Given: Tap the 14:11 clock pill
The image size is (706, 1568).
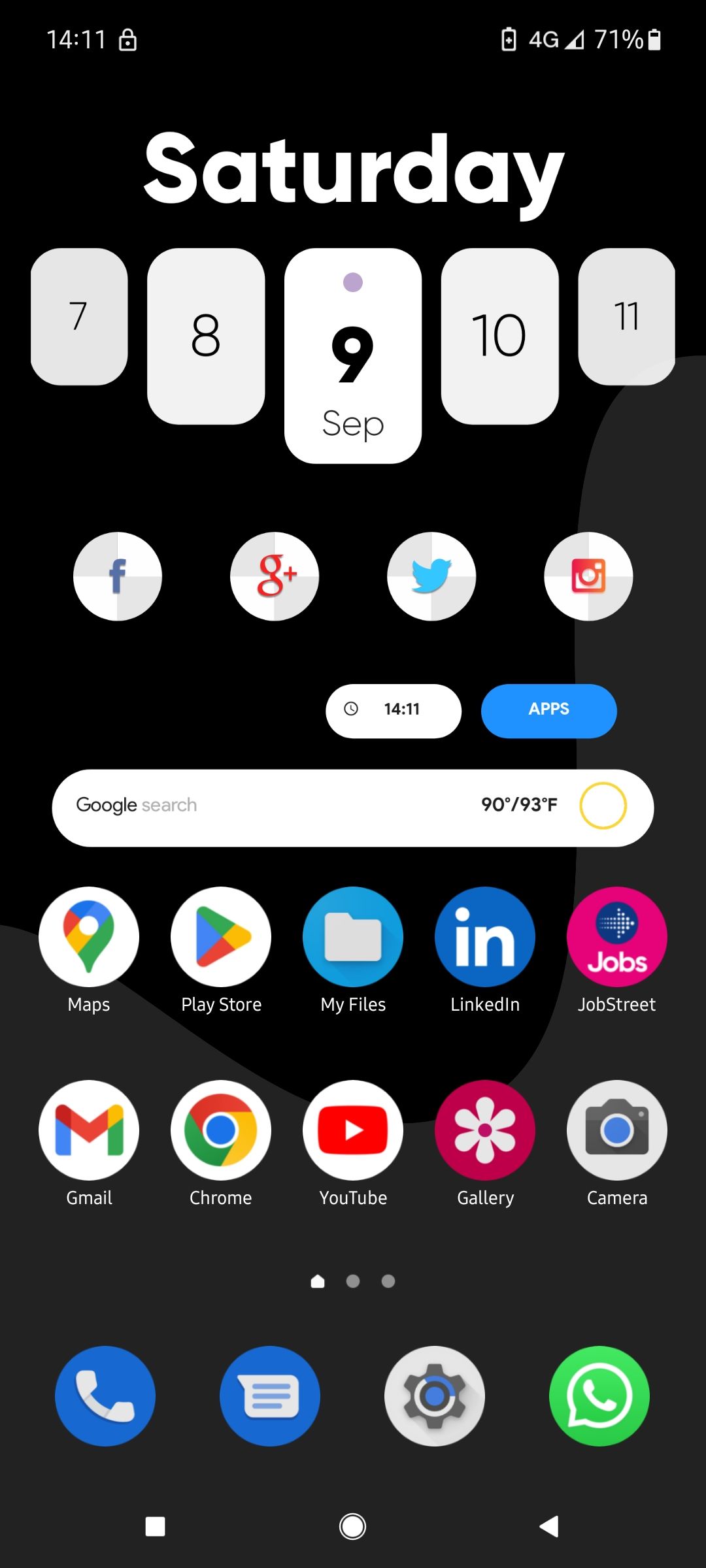Looking at the screenshot, I should (x=393, y=711).
